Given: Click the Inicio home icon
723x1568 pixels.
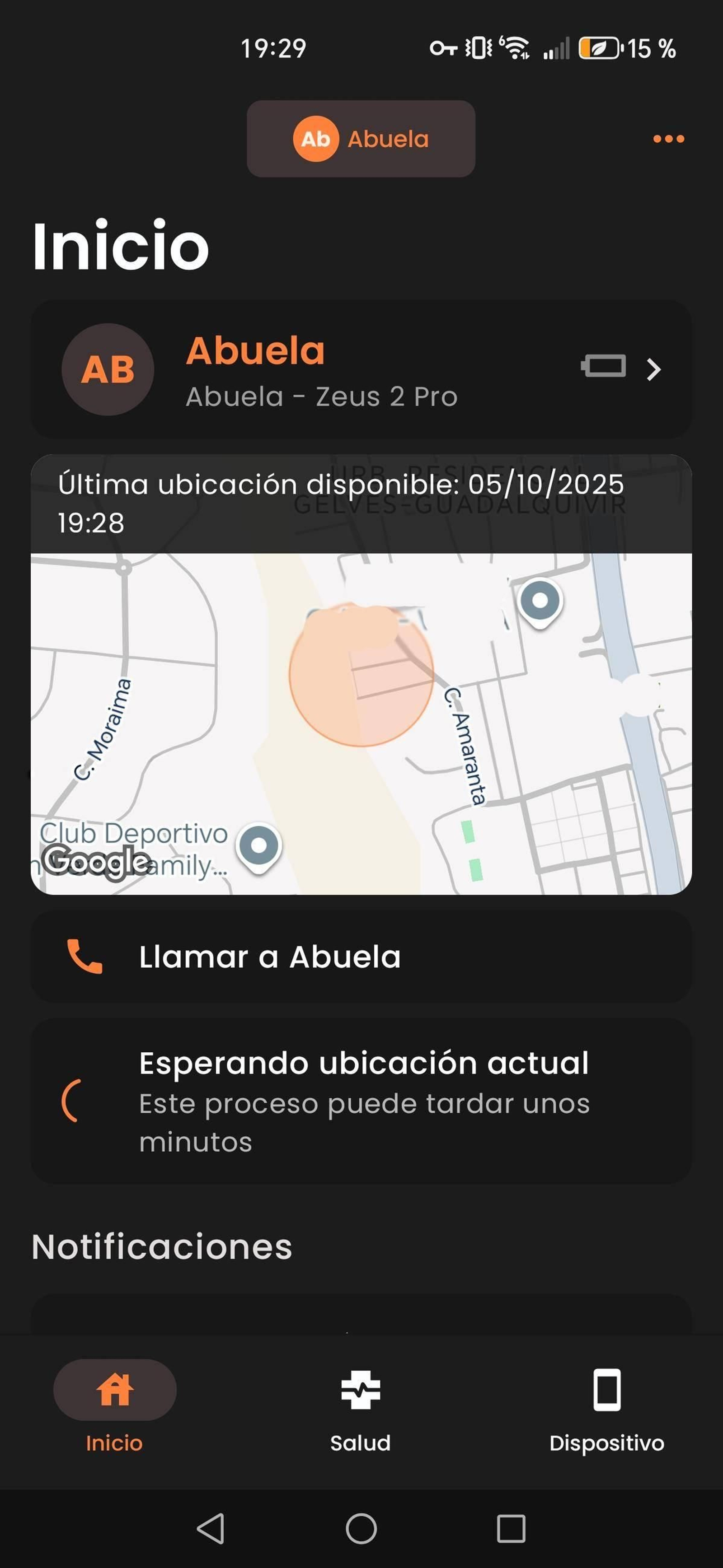Looking at the screenshot, I should pos(114,1390).
